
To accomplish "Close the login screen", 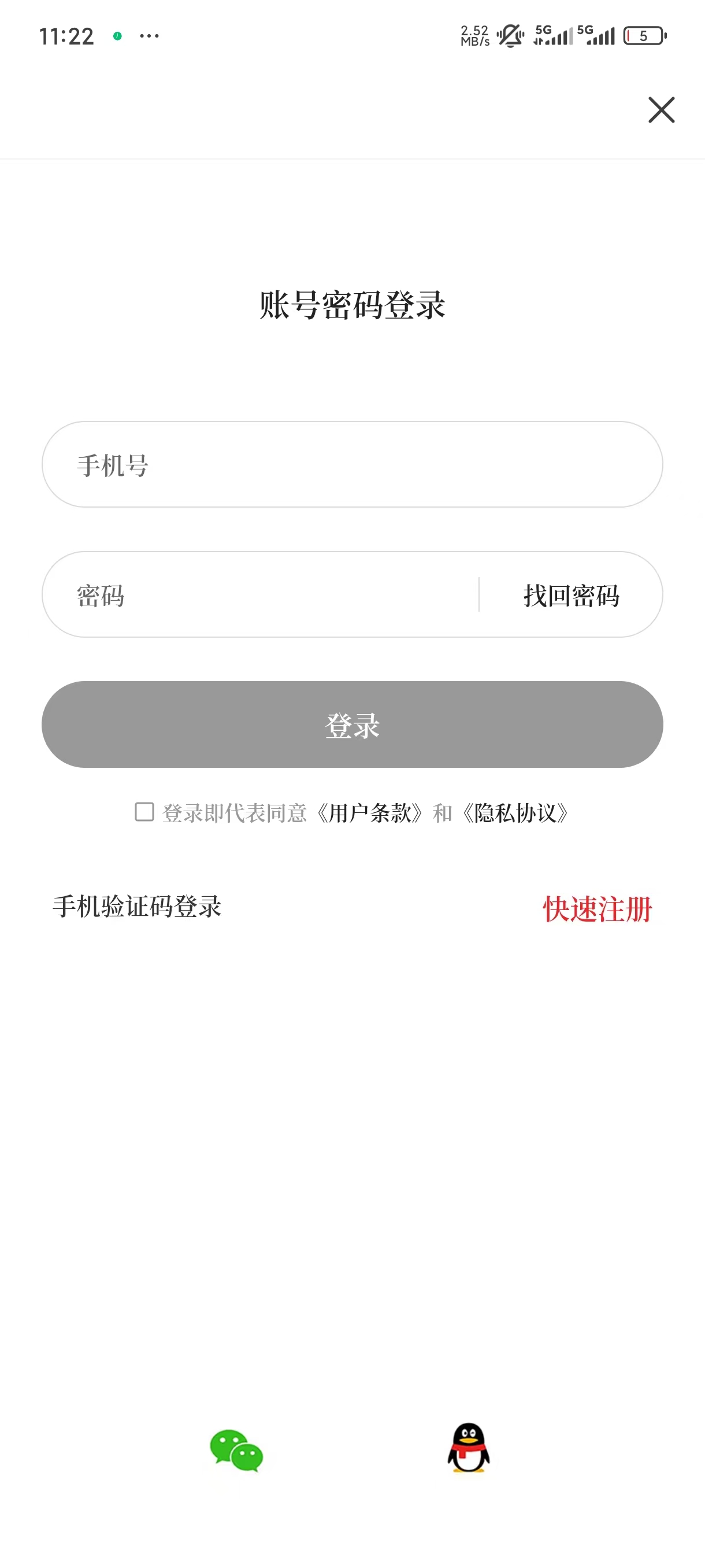I will pyautogui.click(x=661, y=110).
